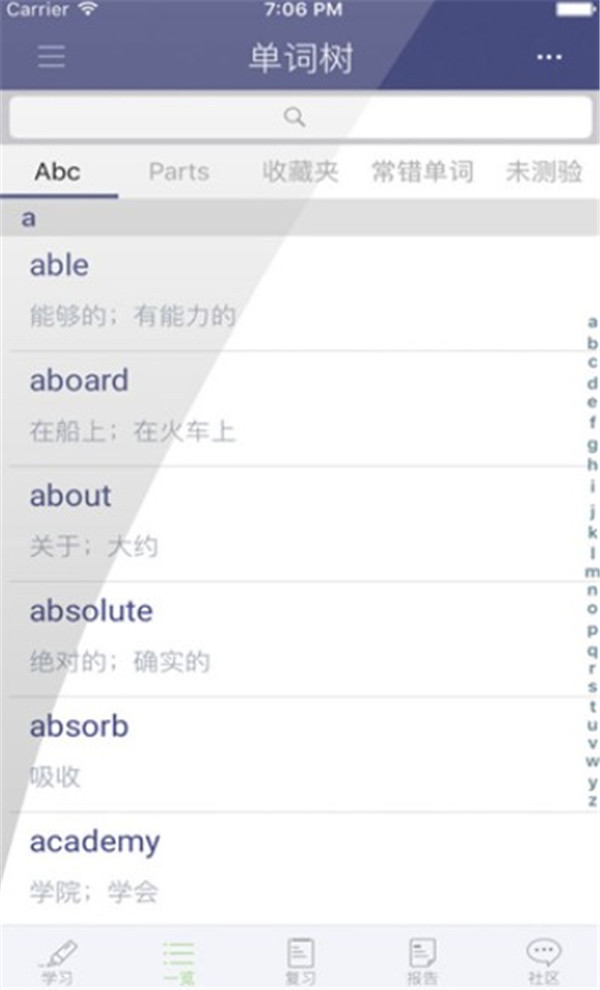The image size is (600, 990).
Task: Switch to the Parts tab
Action: pos(179,172)
